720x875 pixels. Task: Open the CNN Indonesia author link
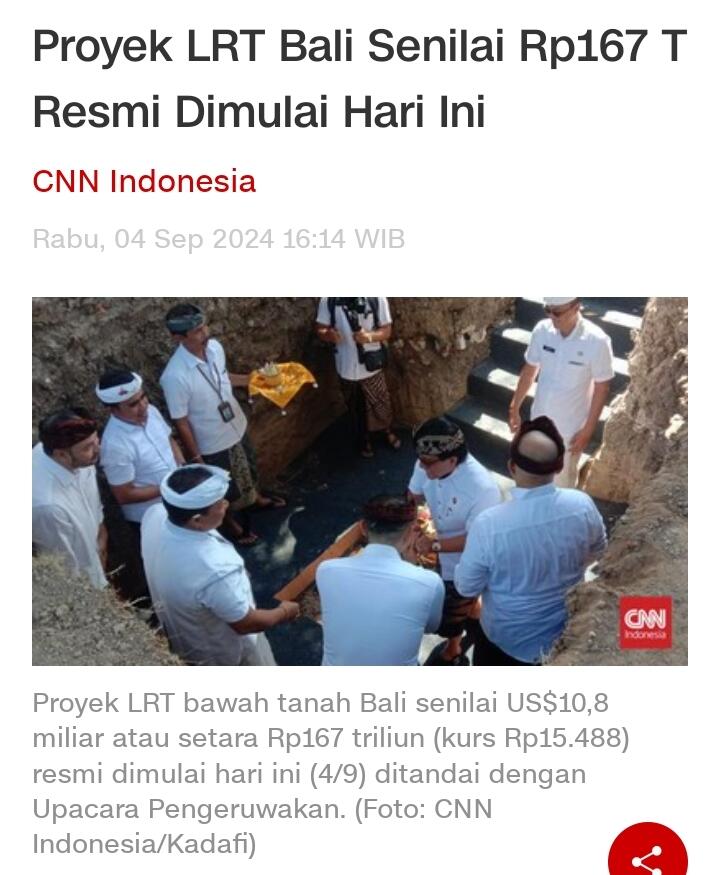click(x=144, y=181)
